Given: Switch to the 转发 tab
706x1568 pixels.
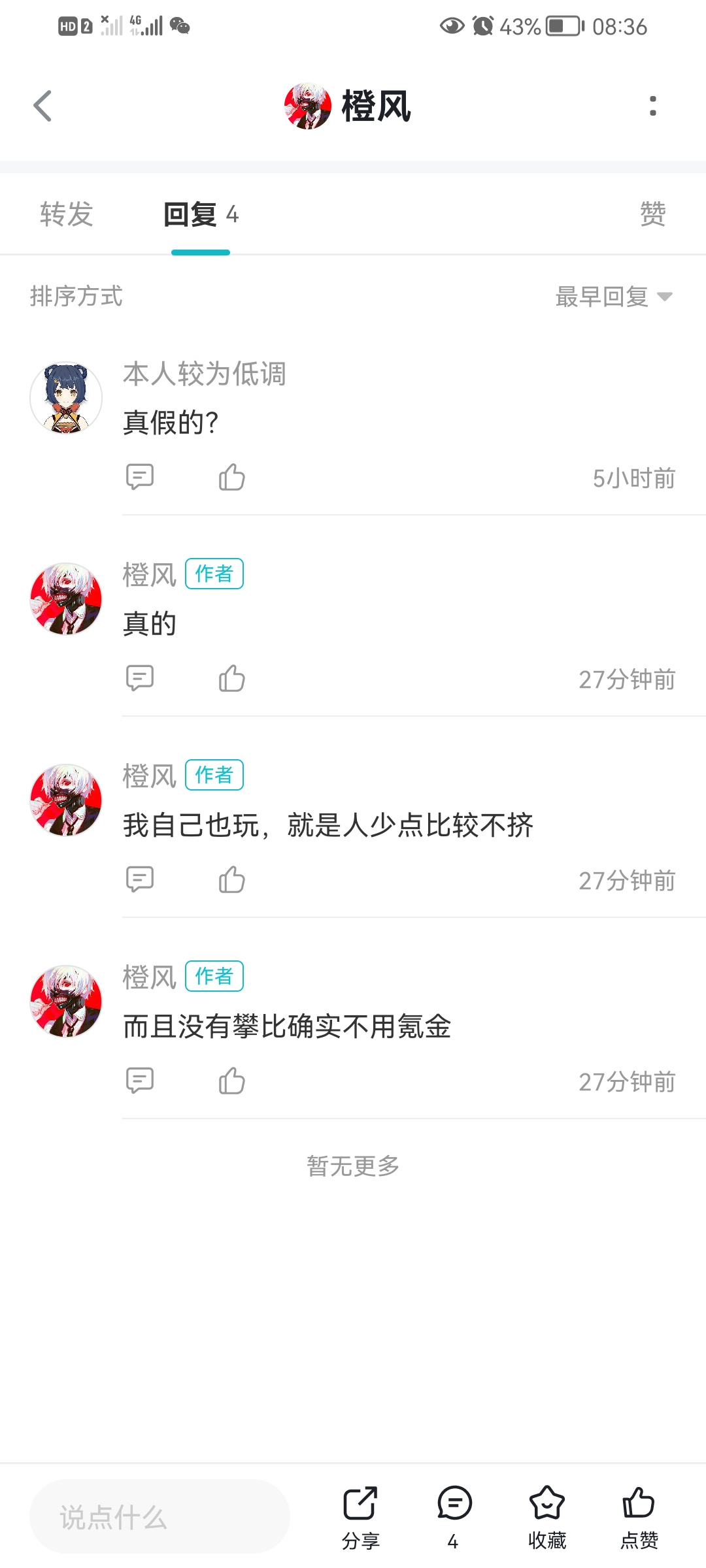Looking at the screenshot, I should (67, 214).
